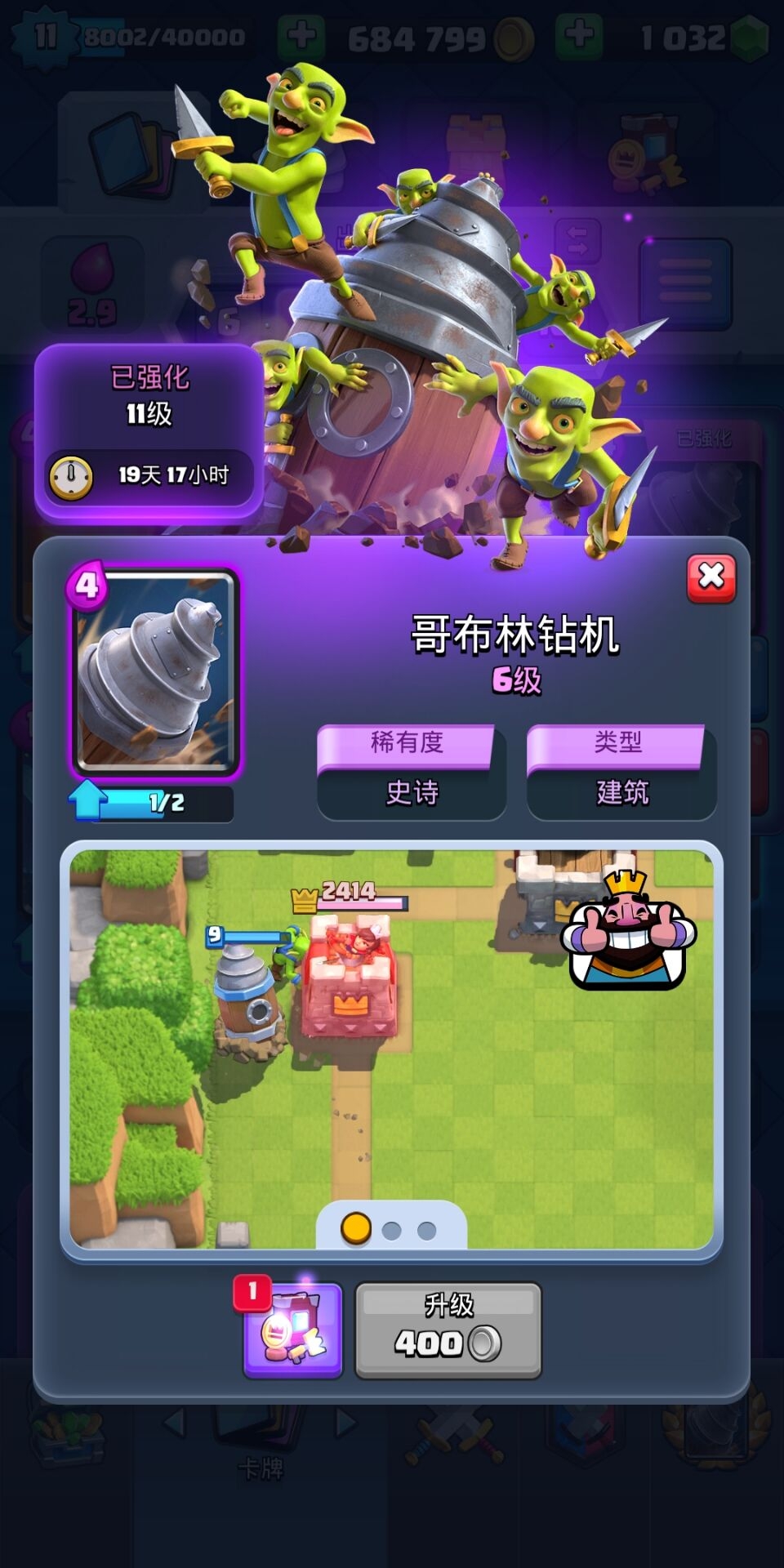
Task: Open the 稀有度 史诗 rarity info
Action: (x=412, y=773)
